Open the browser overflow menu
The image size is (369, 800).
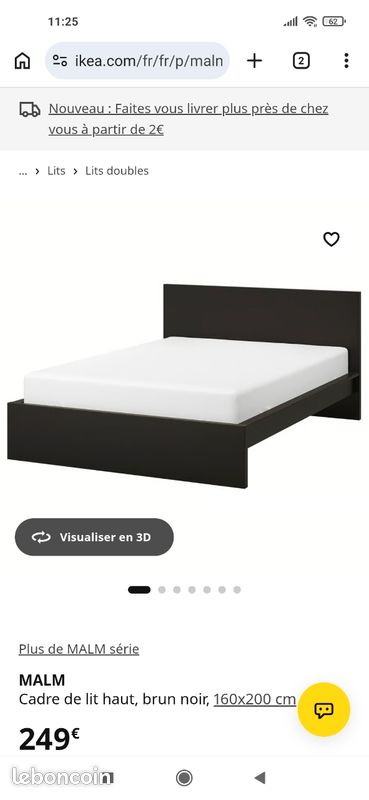point(346,61)
